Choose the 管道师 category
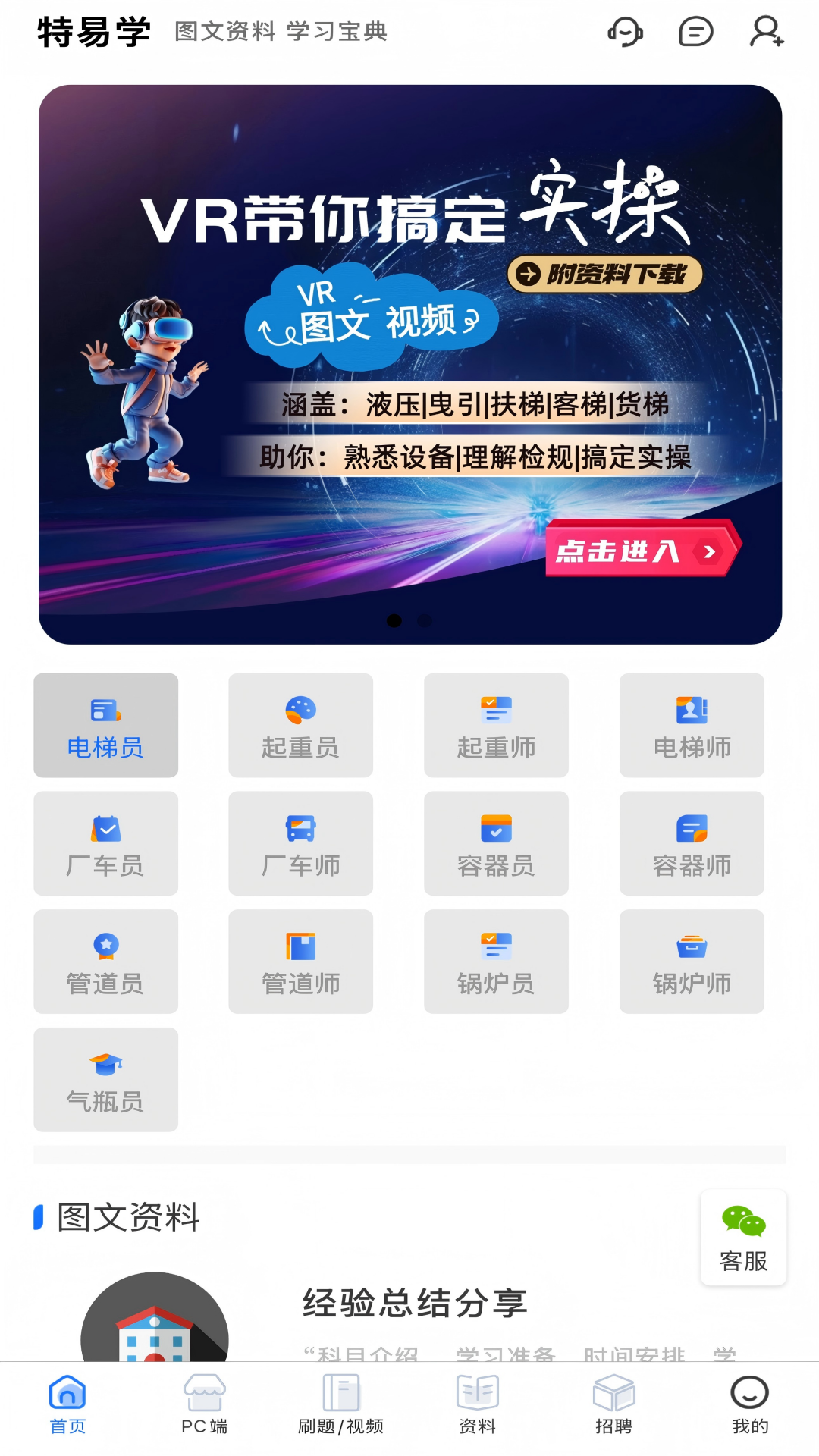The height and width of the screenshot is (1456, 819). 300,962
